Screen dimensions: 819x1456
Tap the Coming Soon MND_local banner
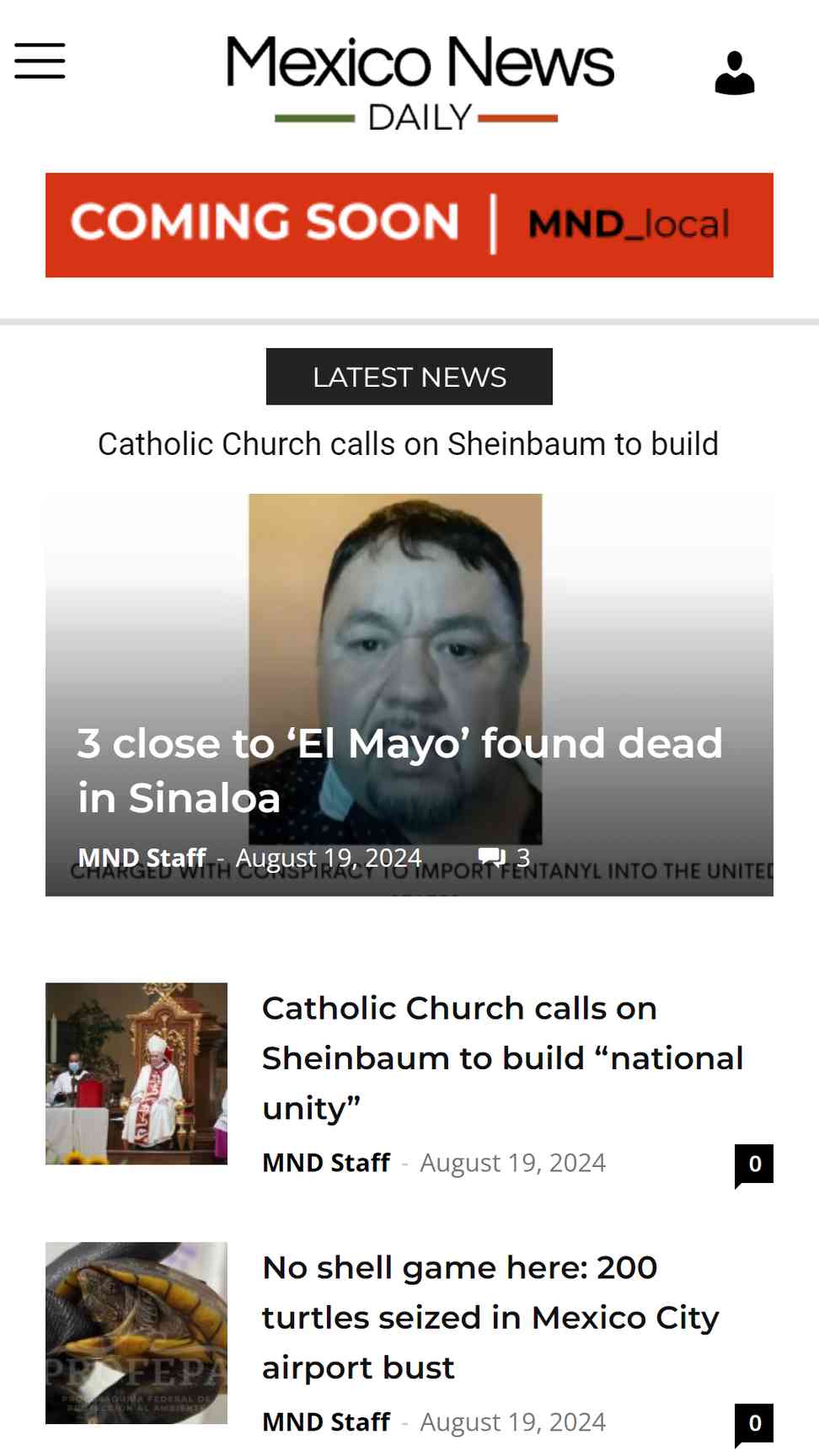[x=409, y=225]
